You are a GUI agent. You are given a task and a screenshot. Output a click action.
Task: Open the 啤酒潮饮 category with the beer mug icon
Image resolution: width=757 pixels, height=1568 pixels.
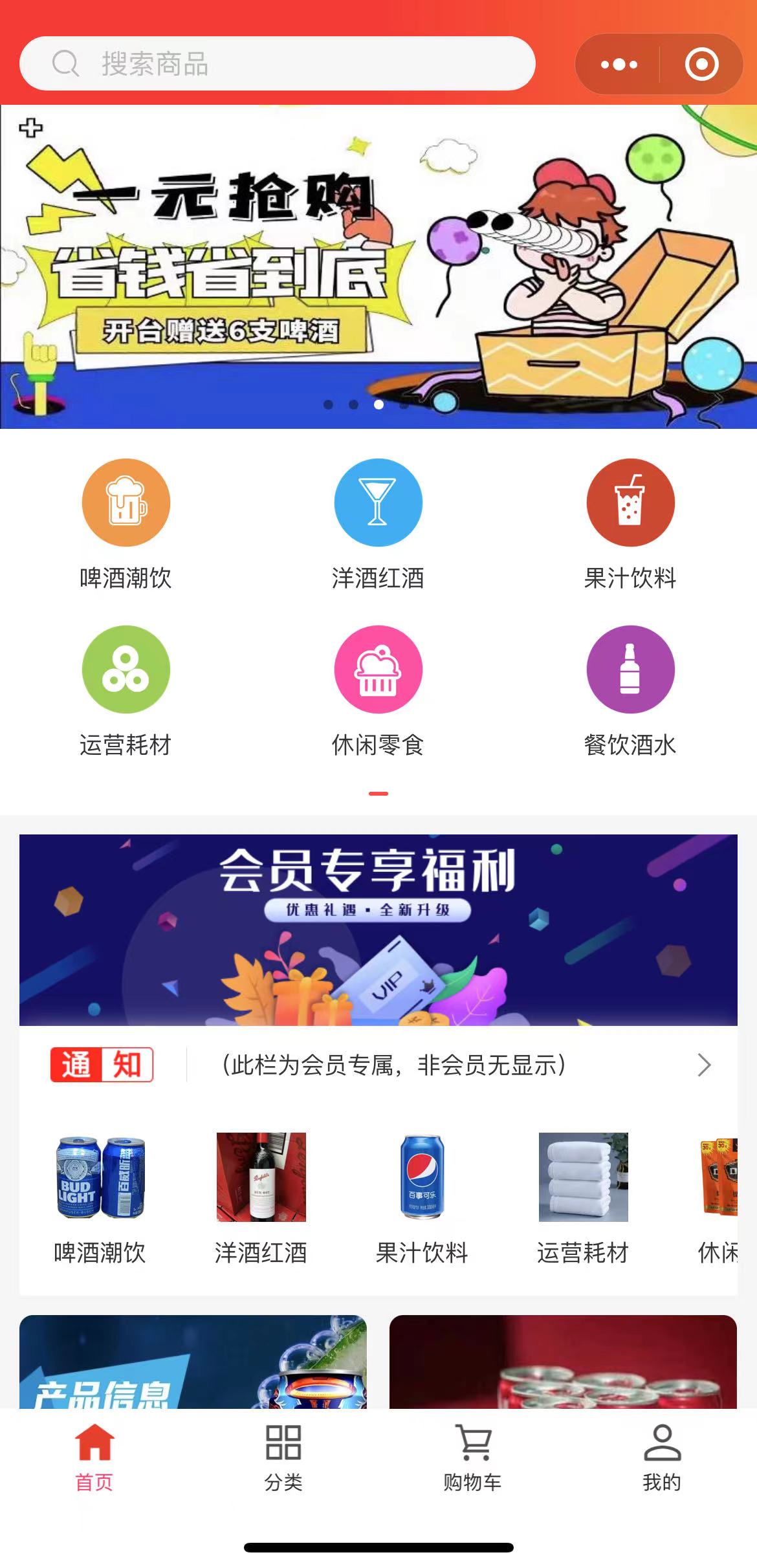126,503
